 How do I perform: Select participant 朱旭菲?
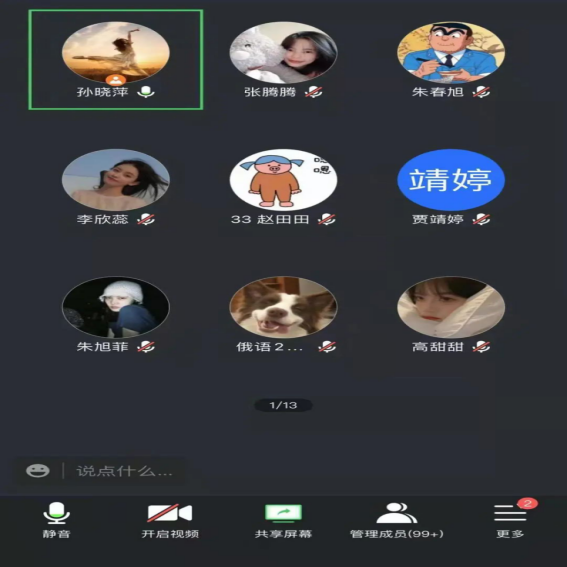[x=116, y=315]
